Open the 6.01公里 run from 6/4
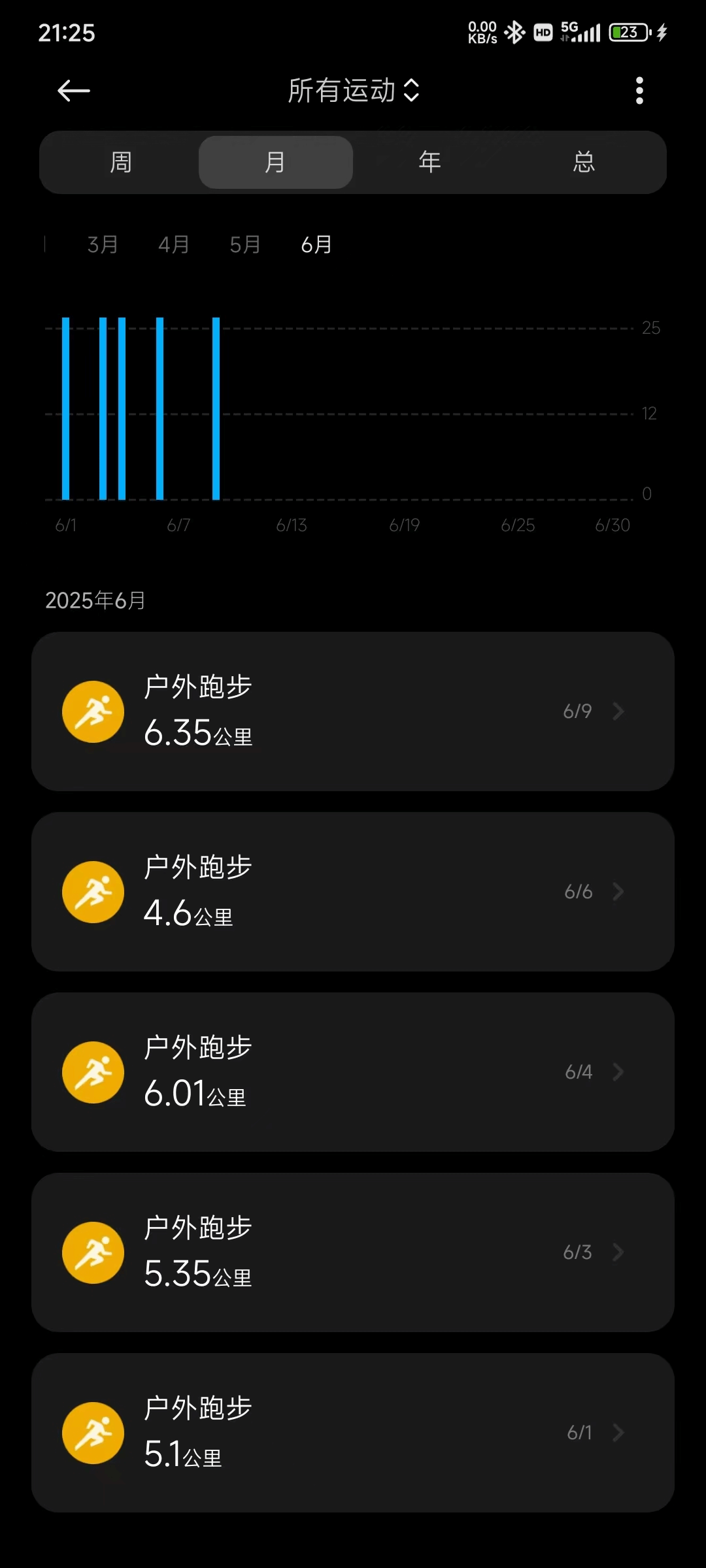Image resolution: width=706 pixels, height=1568 pixels. point(353,1072)
